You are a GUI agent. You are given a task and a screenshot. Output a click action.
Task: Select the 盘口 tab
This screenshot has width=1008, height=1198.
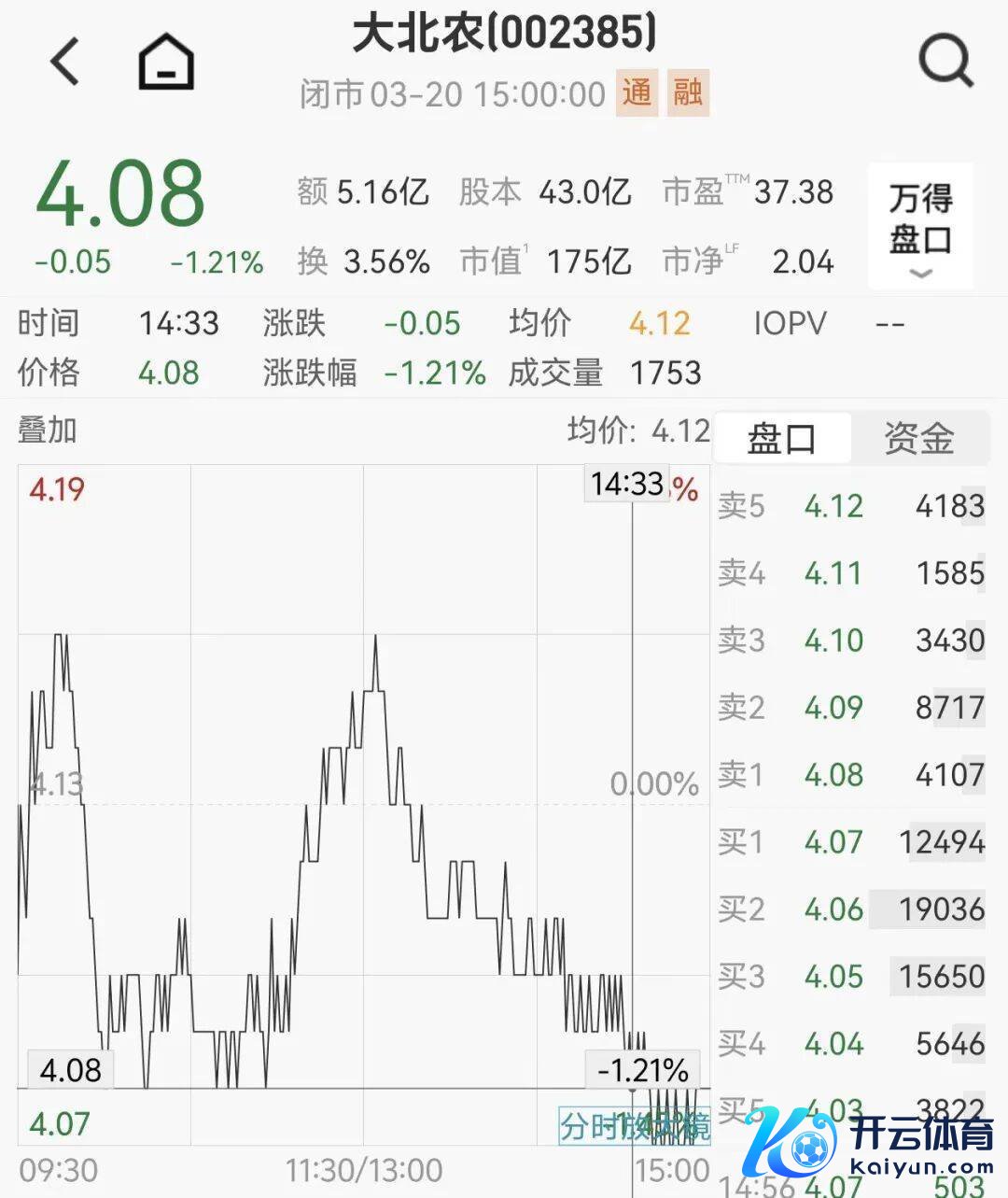(782, 438)
